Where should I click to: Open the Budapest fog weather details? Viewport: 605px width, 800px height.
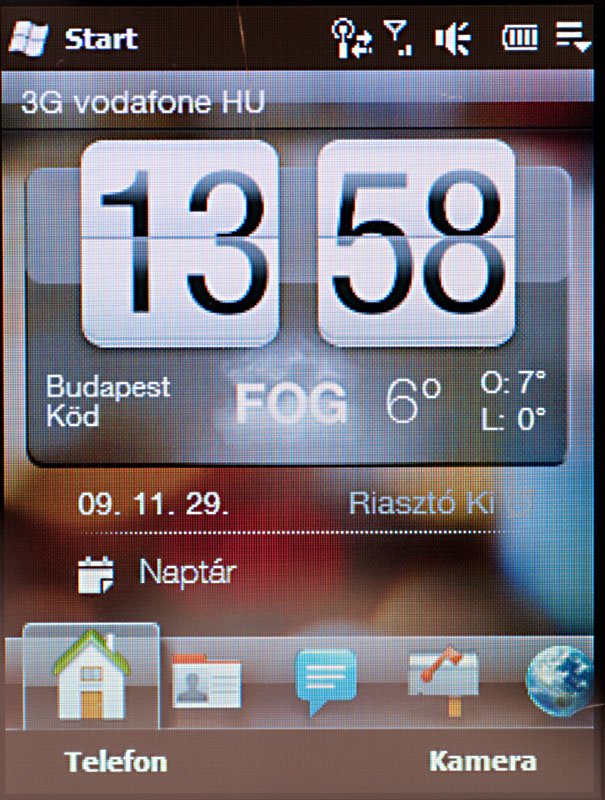[298, 405]
